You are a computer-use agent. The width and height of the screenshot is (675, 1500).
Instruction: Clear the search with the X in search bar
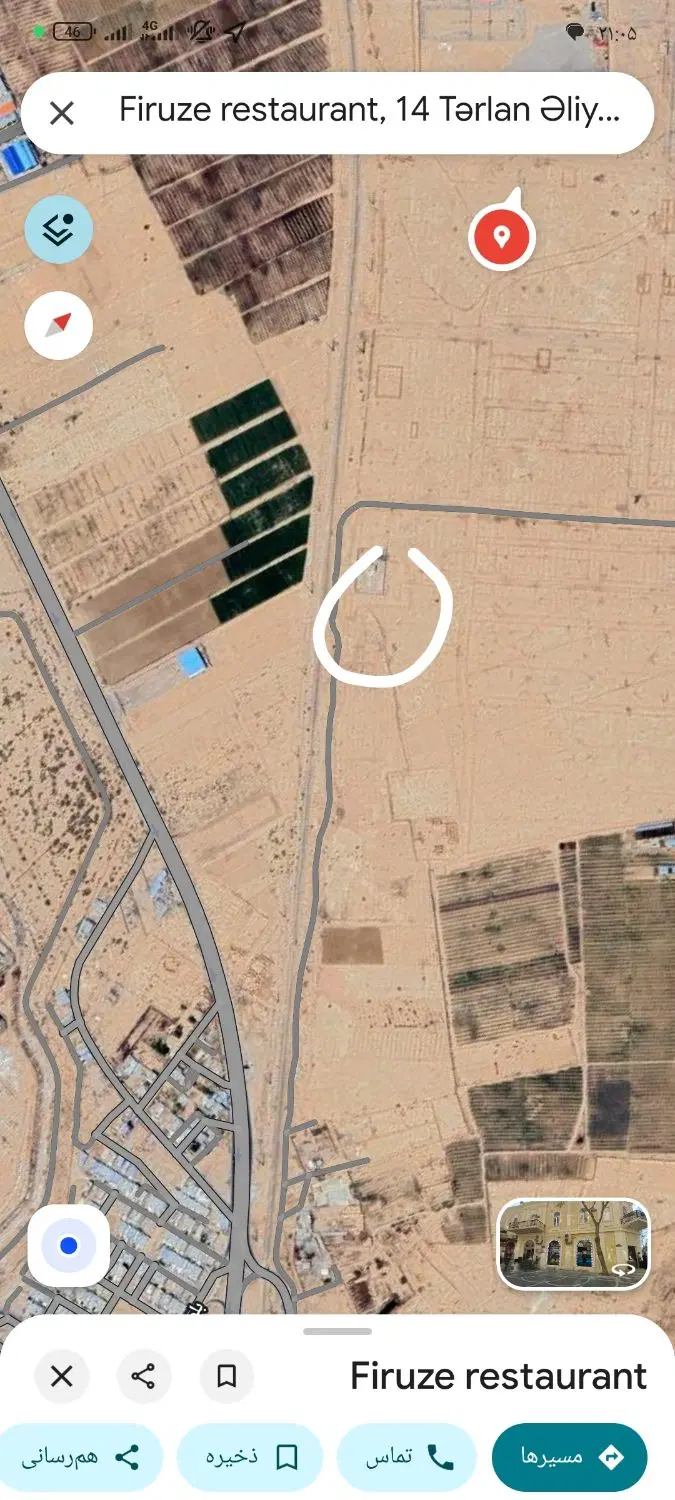point(62,113)
